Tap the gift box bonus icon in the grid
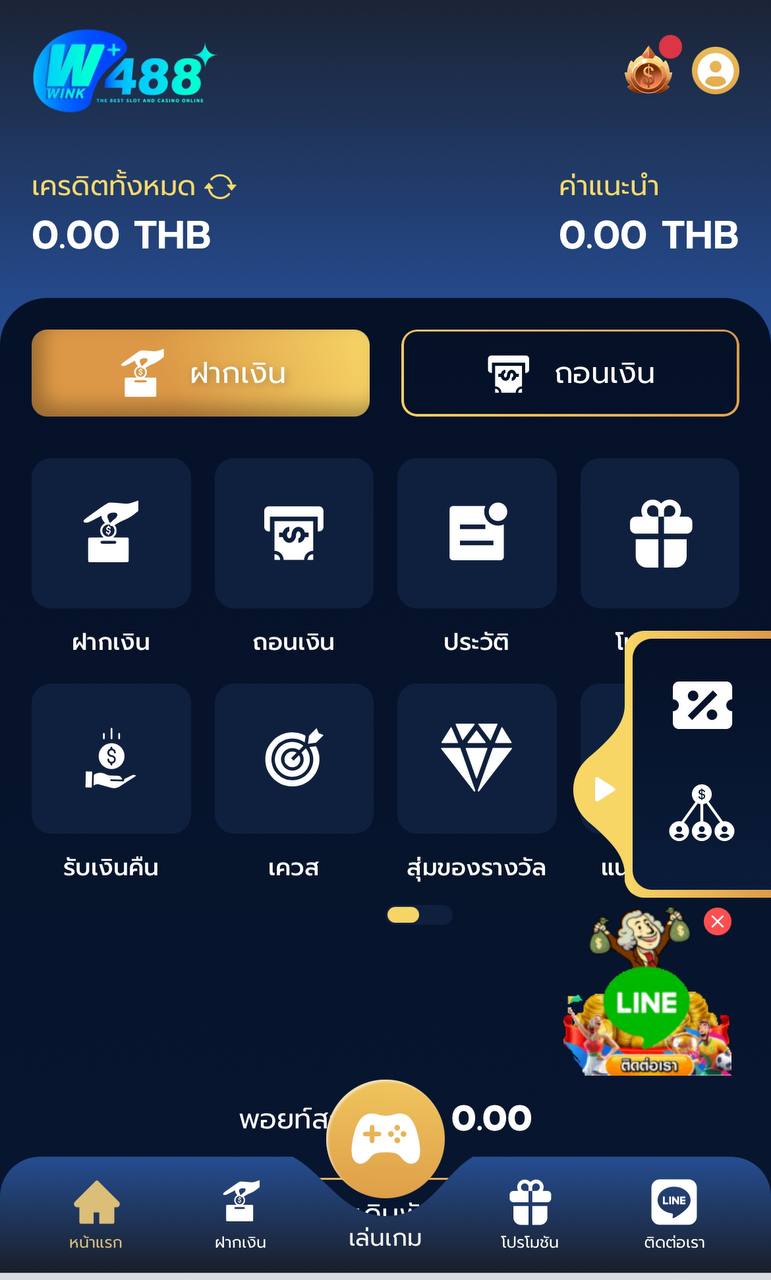771x1280 pixels. point(659,530)
